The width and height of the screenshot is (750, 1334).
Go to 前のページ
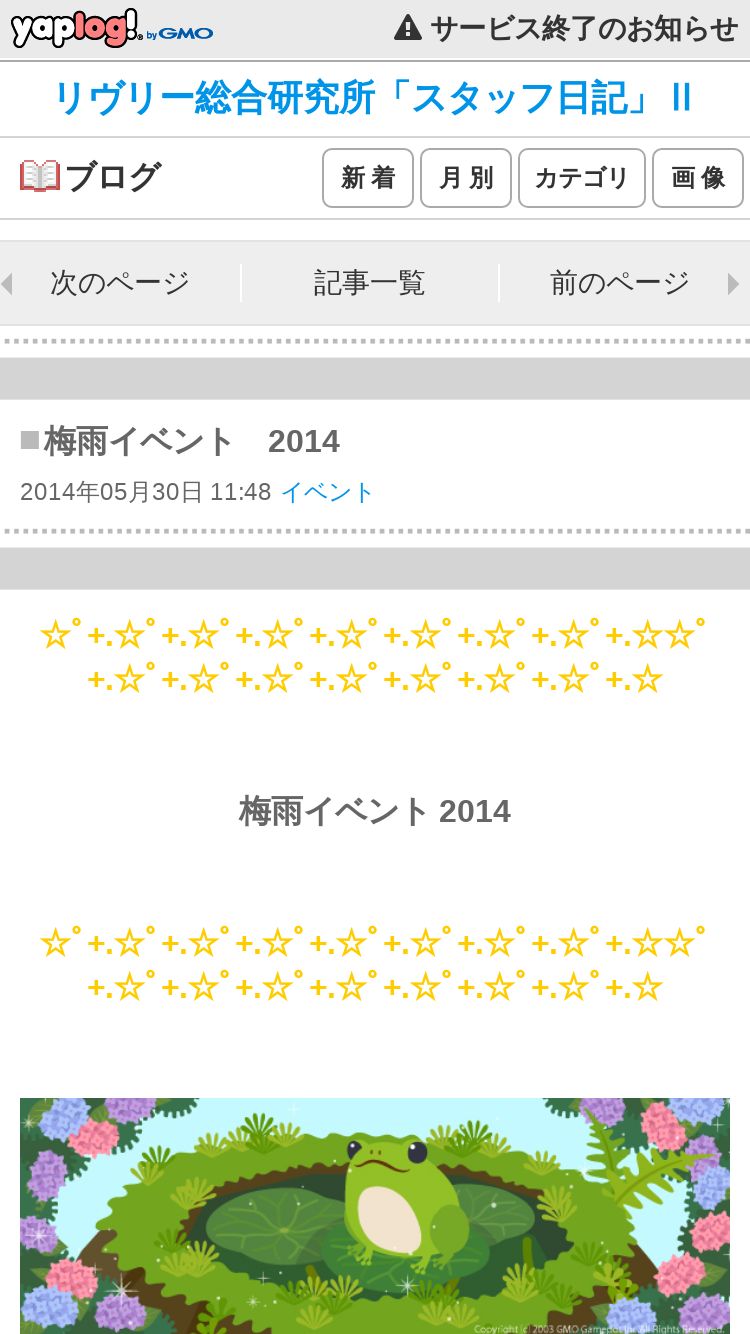[620, 283]
